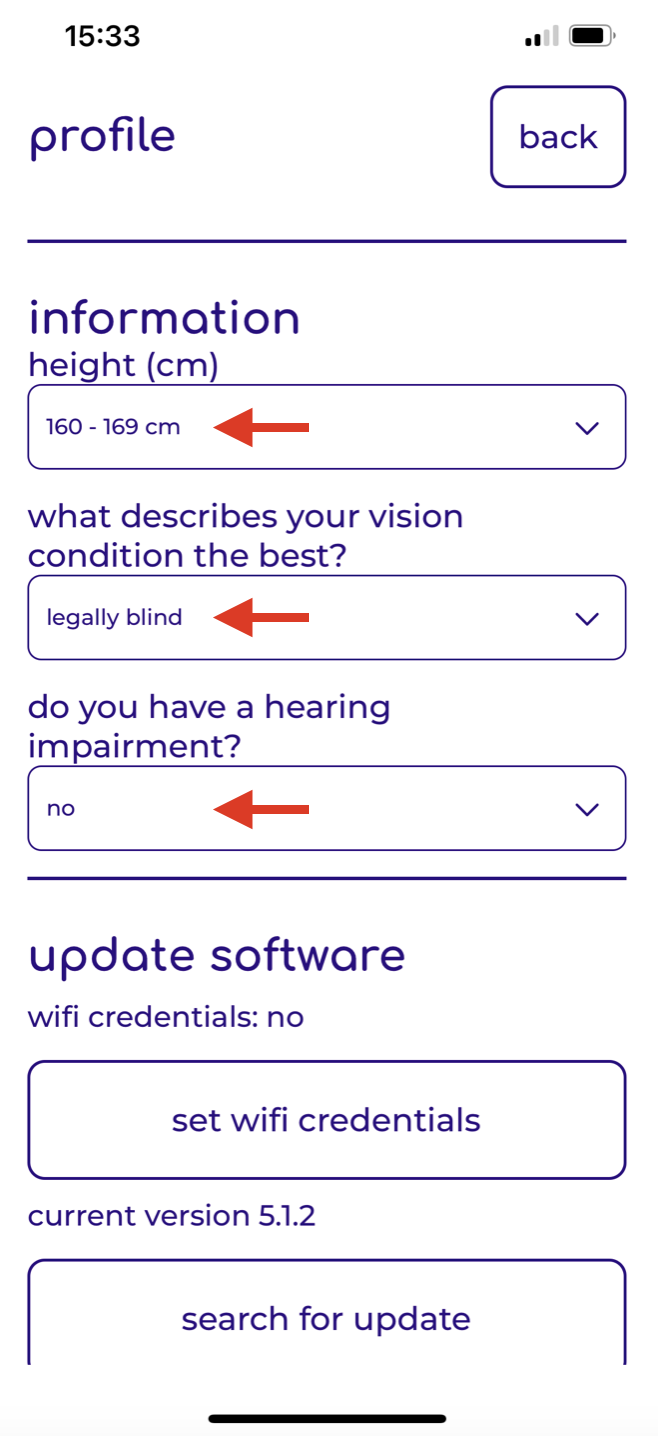Open the hearing impairment dropdown
The height and width of the screenshot is (1436, 658).
[x=326, y=808]
